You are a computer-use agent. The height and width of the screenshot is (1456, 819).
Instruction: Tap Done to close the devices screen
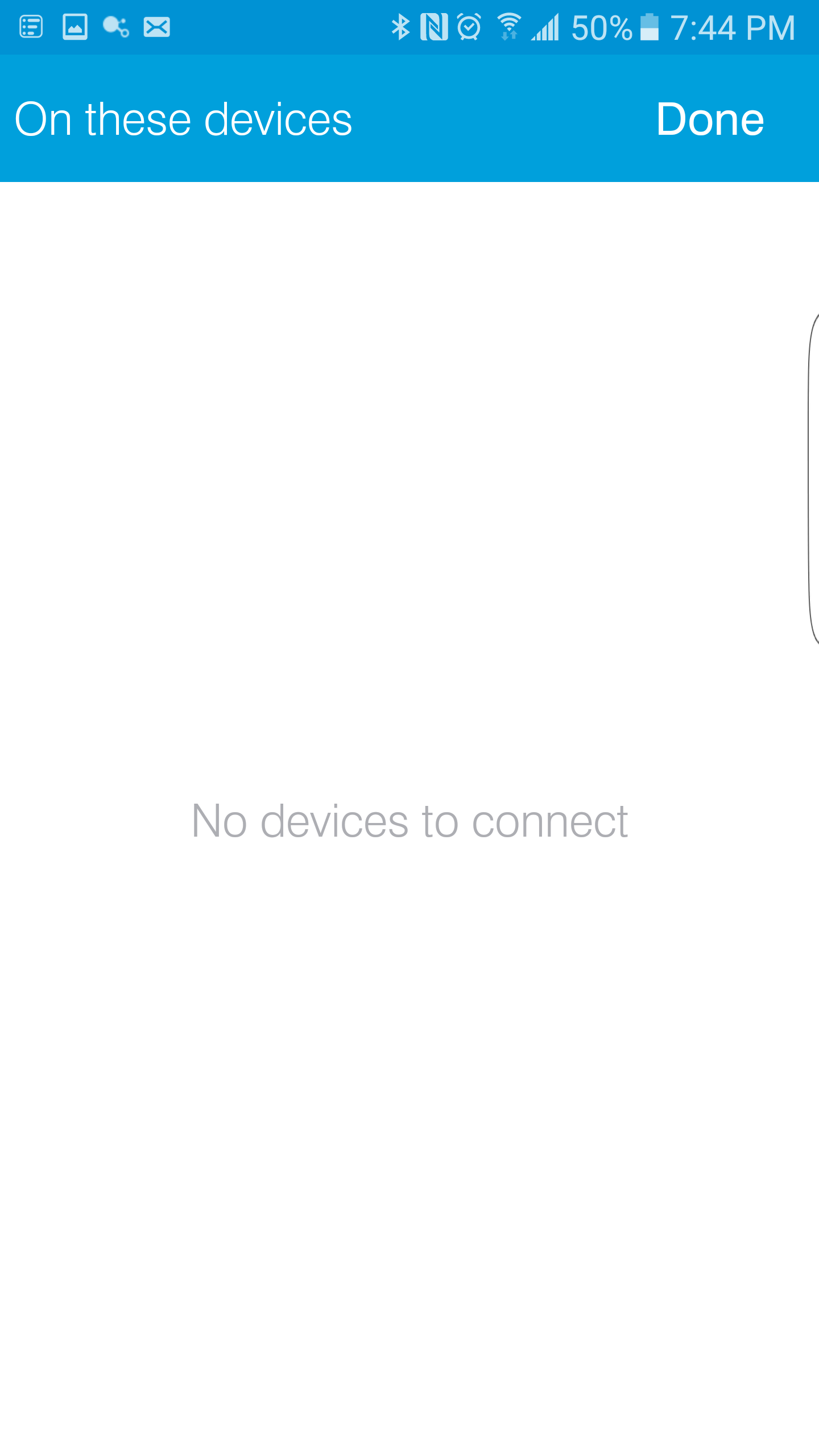click(710, 119)
